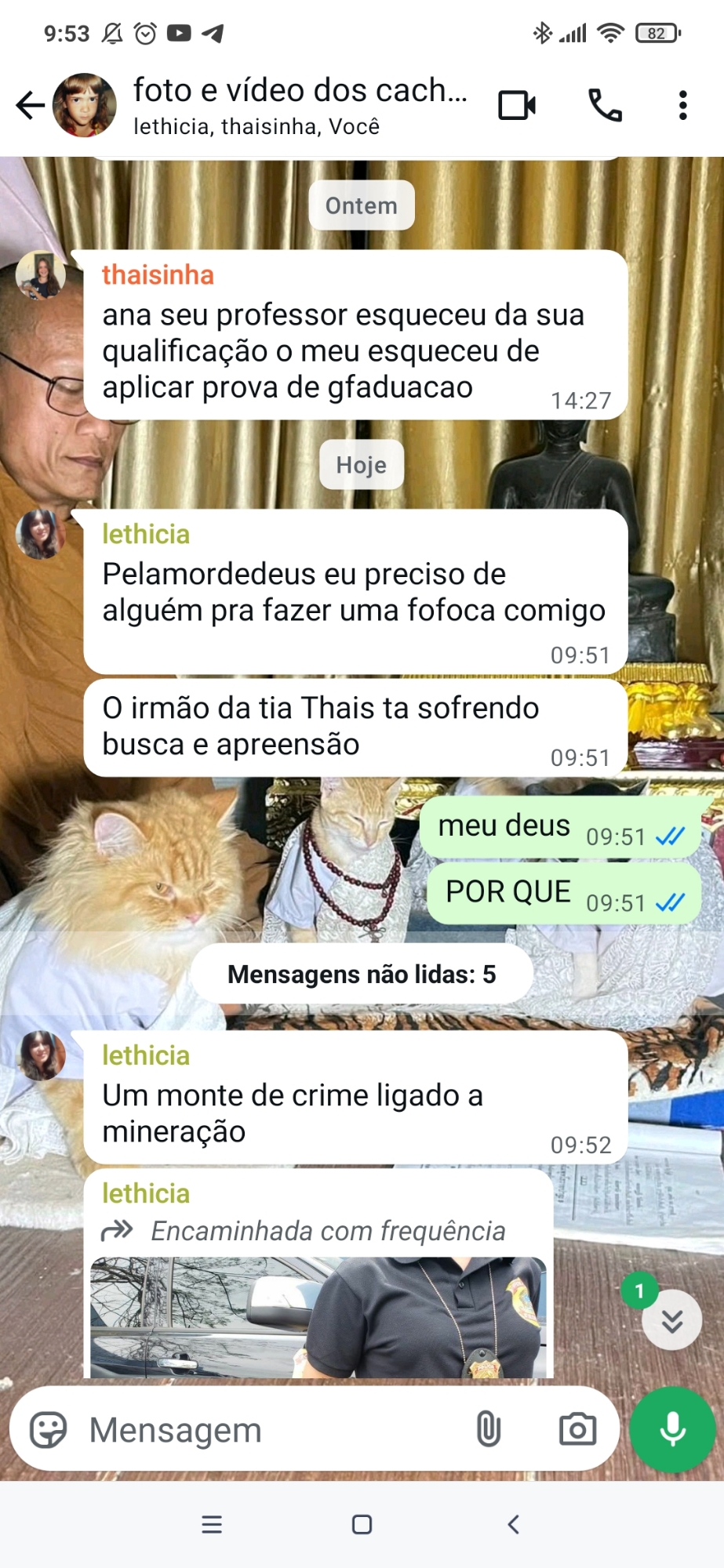
Task: Open the camera from the message bar
Action: pyautogui.click(x=577, y=1429)
